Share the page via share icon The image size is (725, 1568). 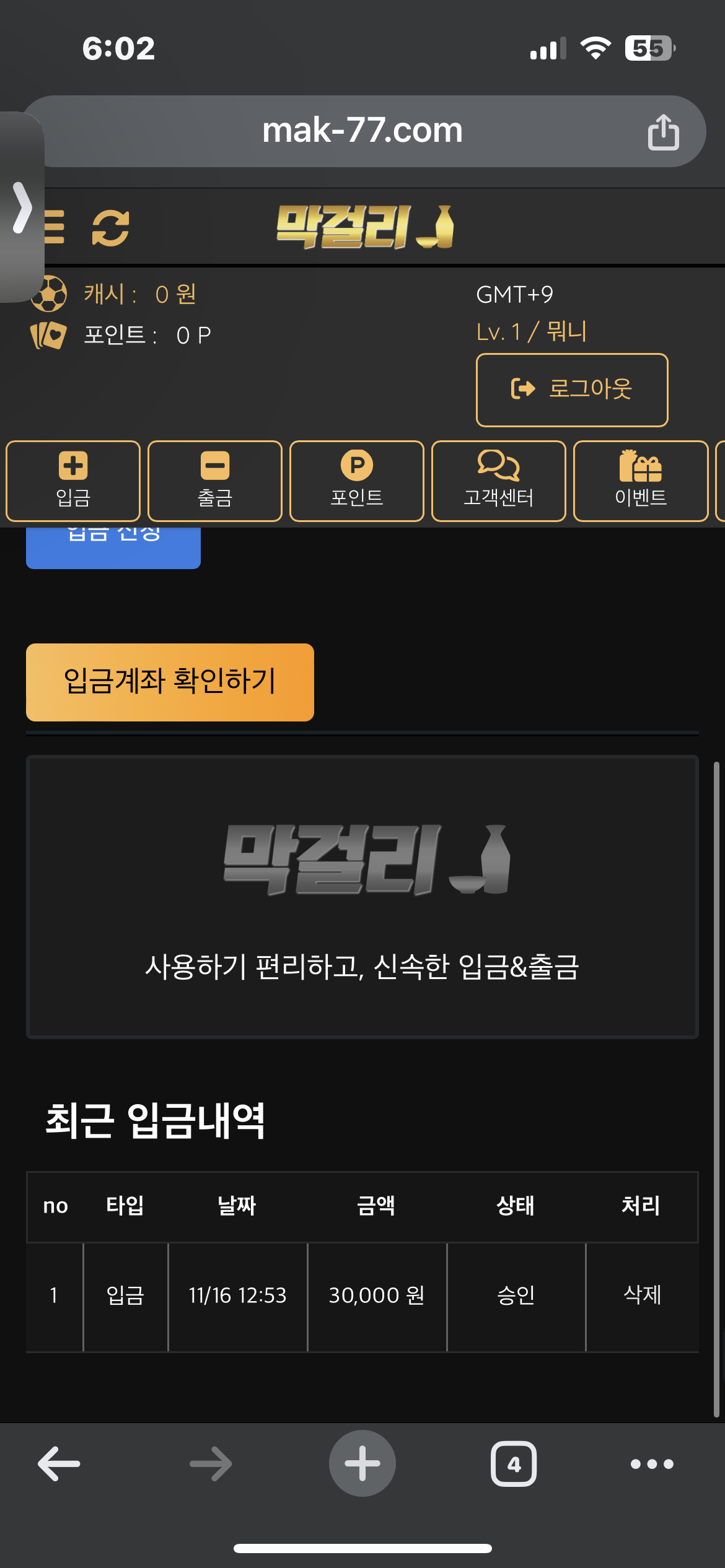[663, 132]
